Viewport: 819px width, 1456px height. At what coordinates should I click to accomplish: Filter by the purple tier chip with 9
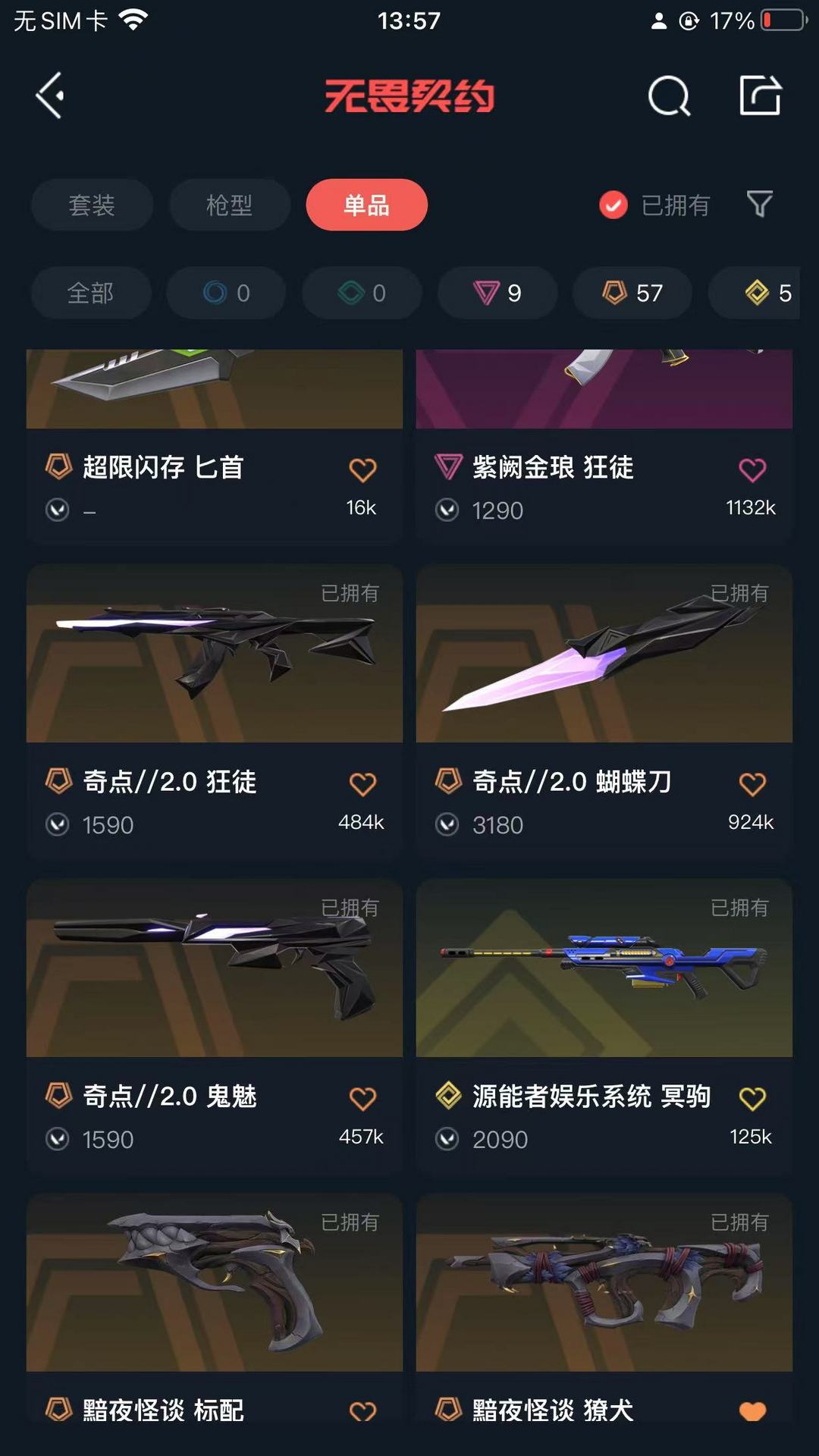(497, 293)
